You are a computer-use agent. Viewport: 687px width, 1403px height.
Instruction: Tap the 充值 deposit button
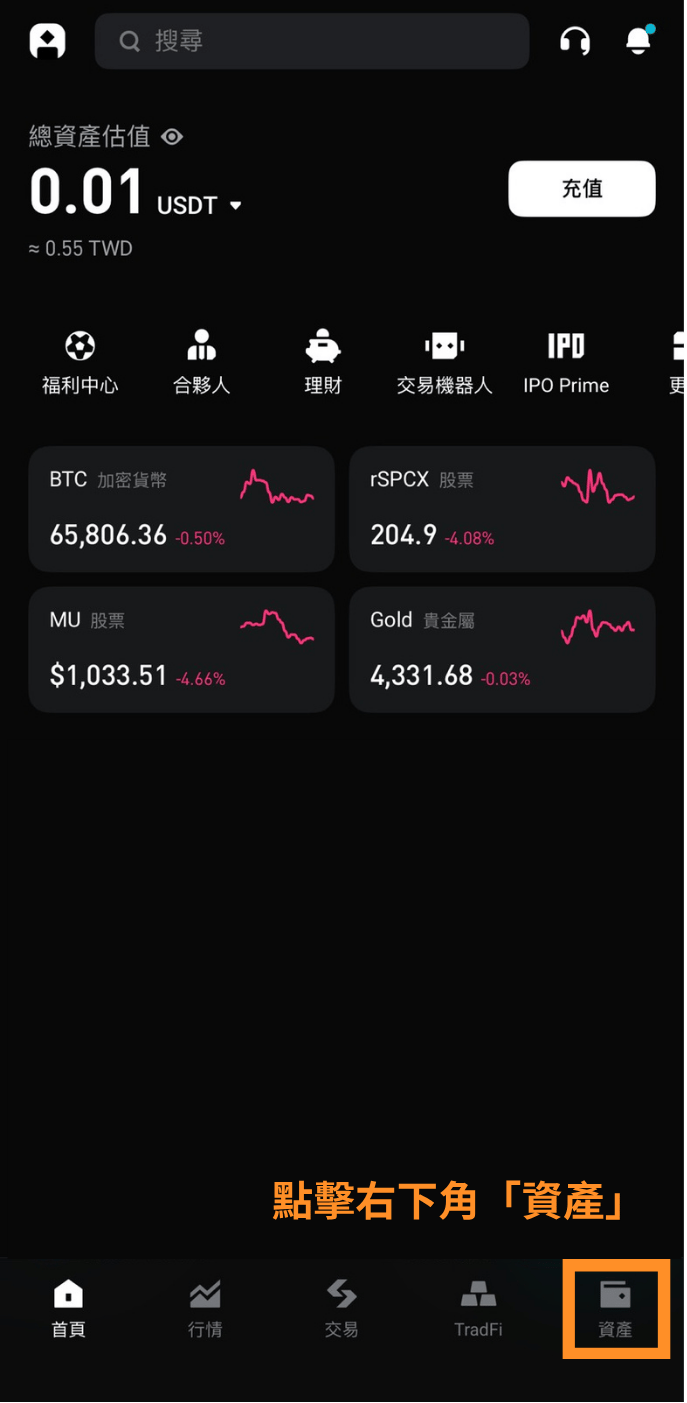[582, 189]
